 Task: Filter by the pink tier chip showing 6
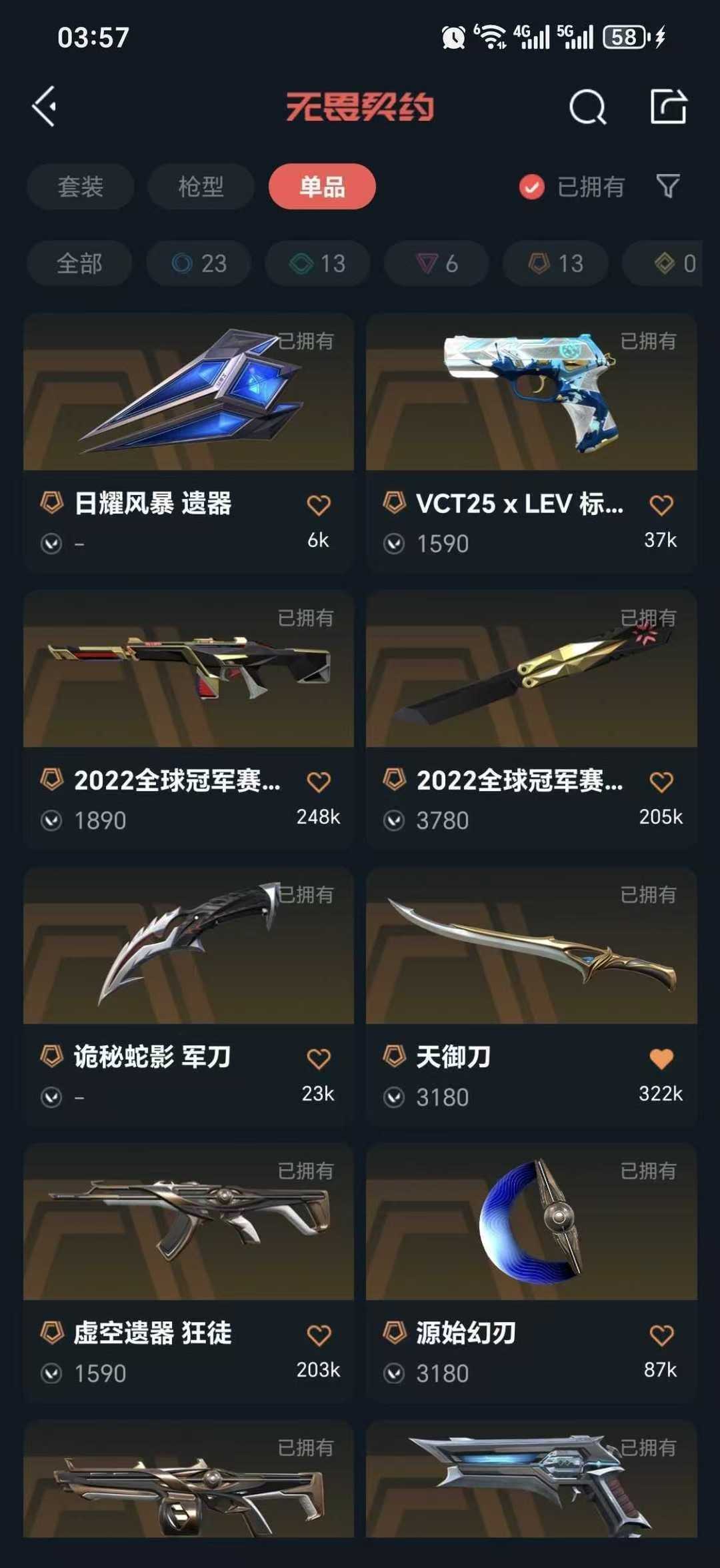pyautogui.click(x=437, y=263)
